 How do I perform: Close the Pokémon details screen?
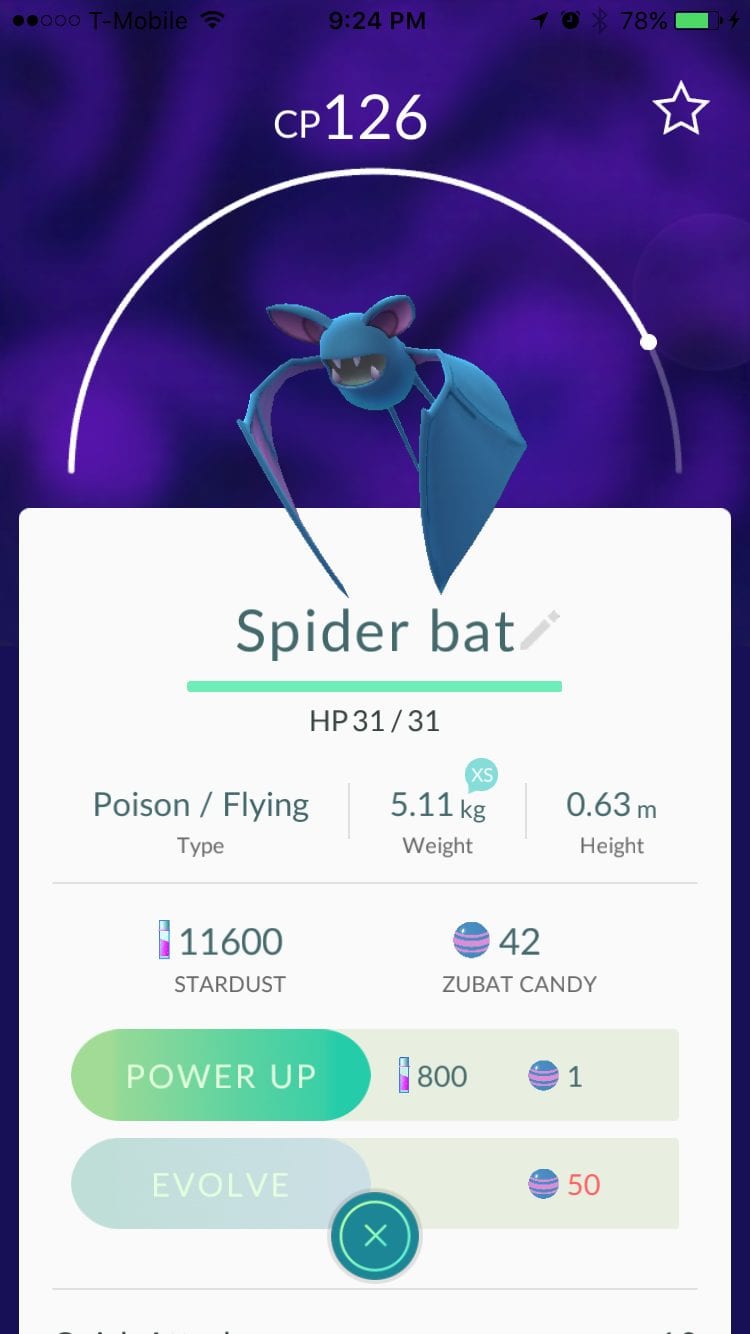click(375, 1236)
